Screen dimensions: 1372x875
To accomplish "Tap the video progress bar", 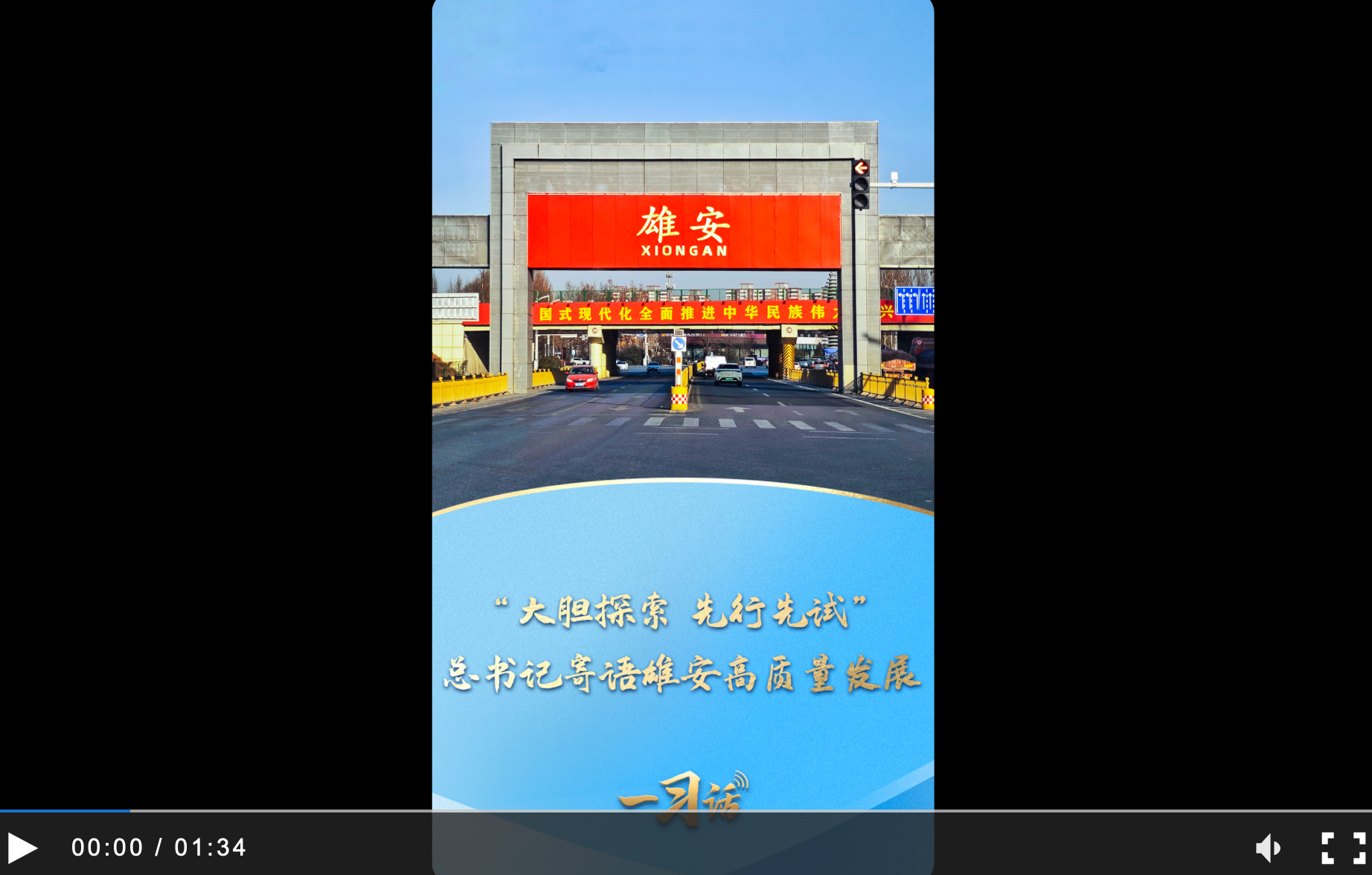I will pos(685,810).
